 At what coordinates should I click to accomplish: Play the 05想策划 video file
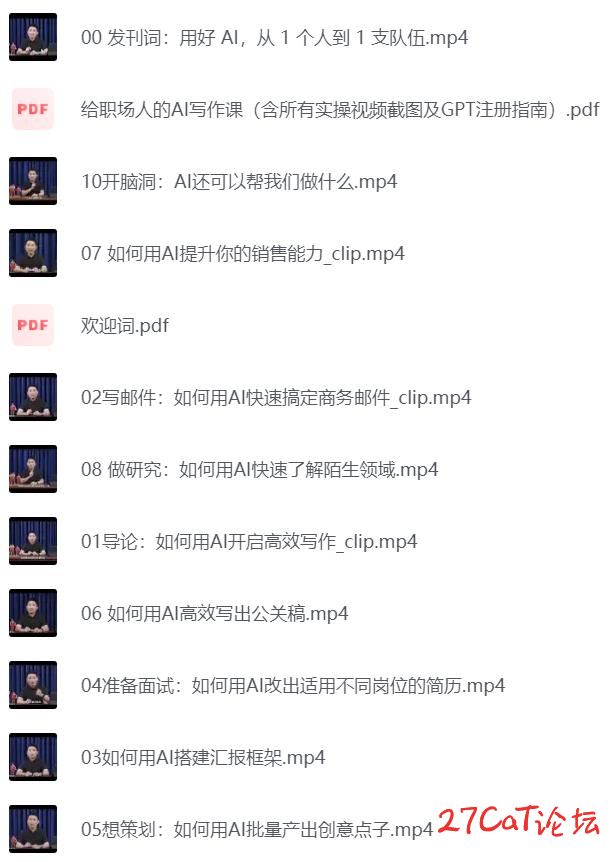pos(256,830)
